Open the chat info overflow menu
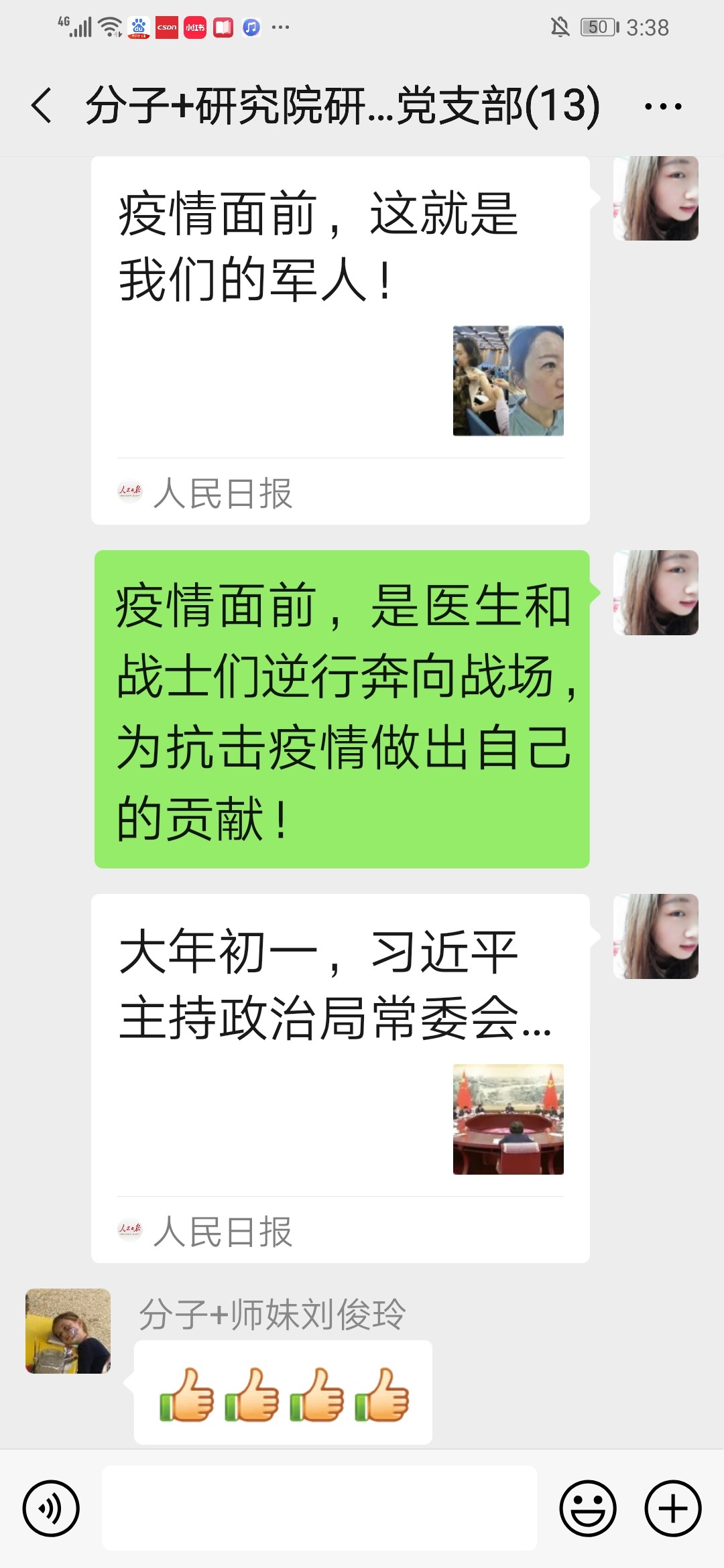The width and height of the screenshot is (724, 1568). 662,106
